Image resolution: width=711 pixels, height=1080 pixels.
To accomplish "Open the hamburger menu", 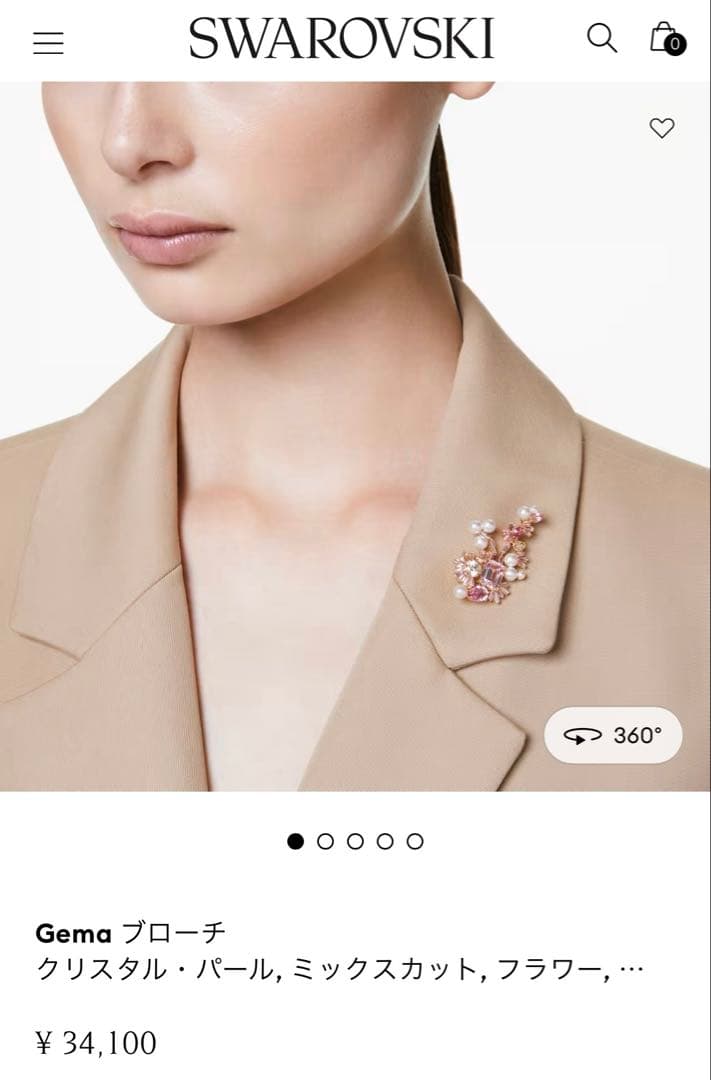I will coord(48,42).
